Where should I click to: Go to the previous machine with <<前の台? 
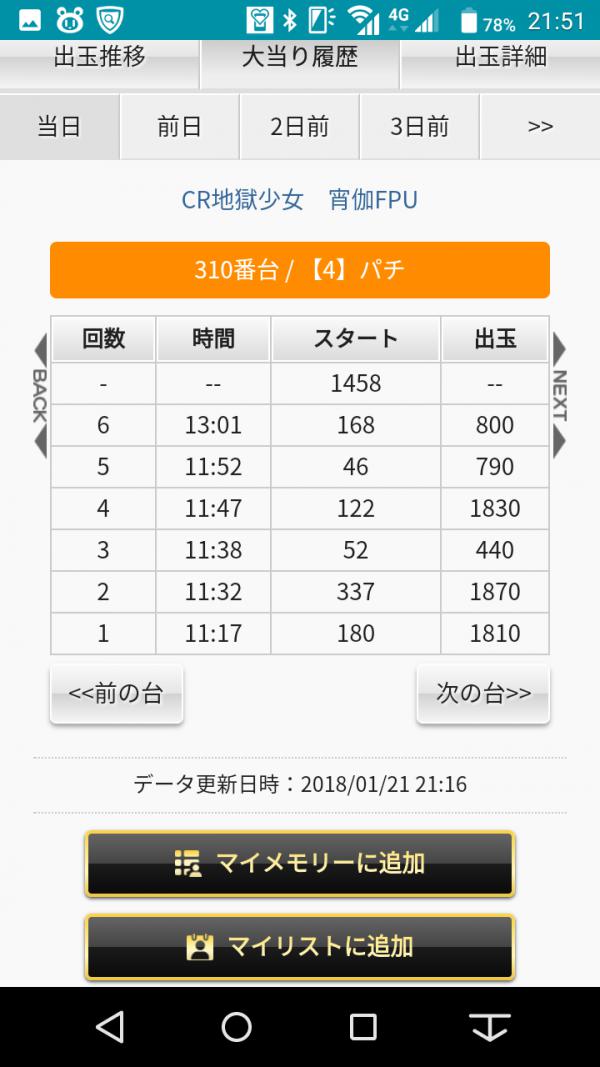pos(116,693)
